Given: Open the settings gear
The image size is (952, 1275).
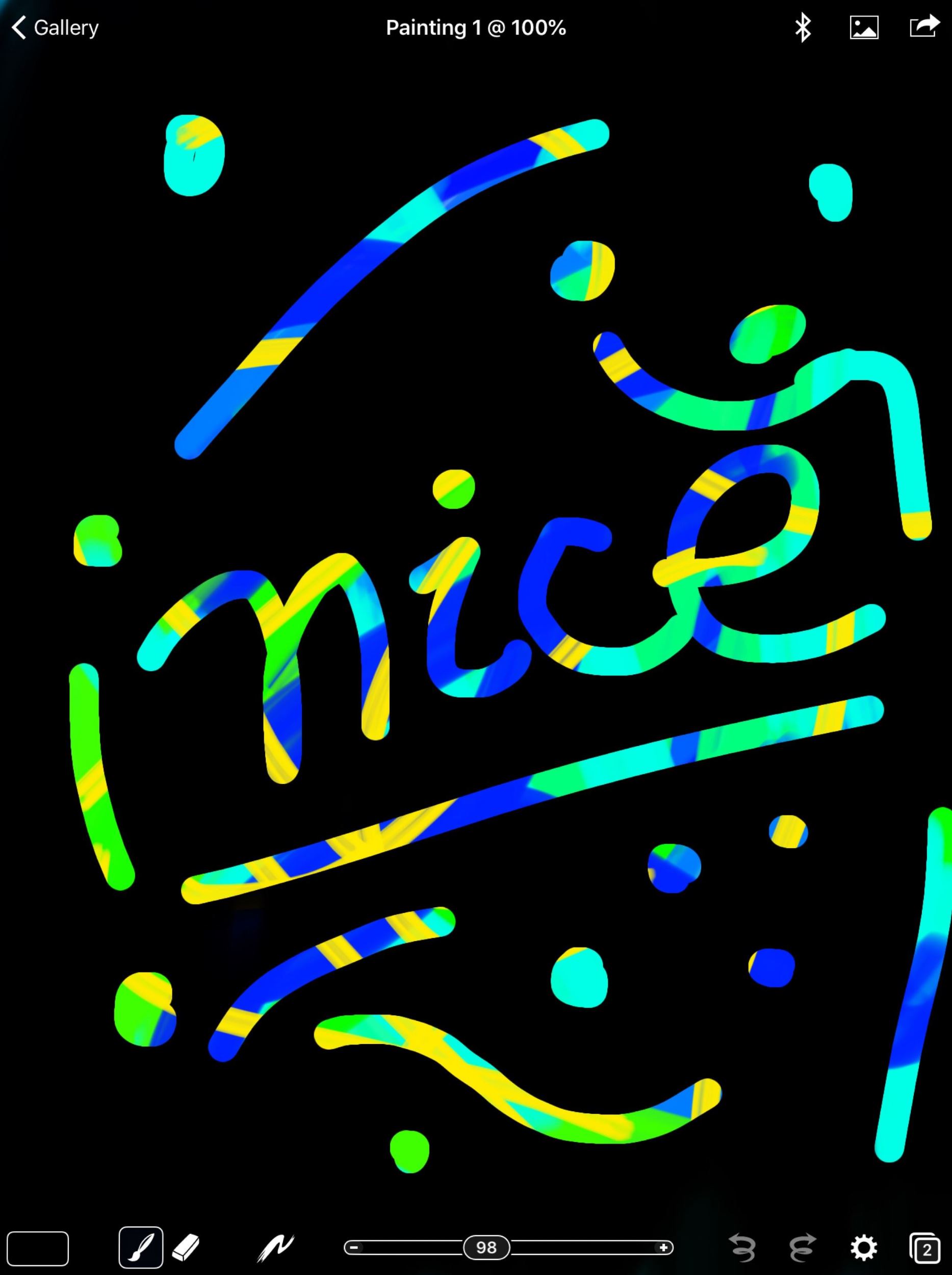Looking at the screenshot, I should point(864,1248).
